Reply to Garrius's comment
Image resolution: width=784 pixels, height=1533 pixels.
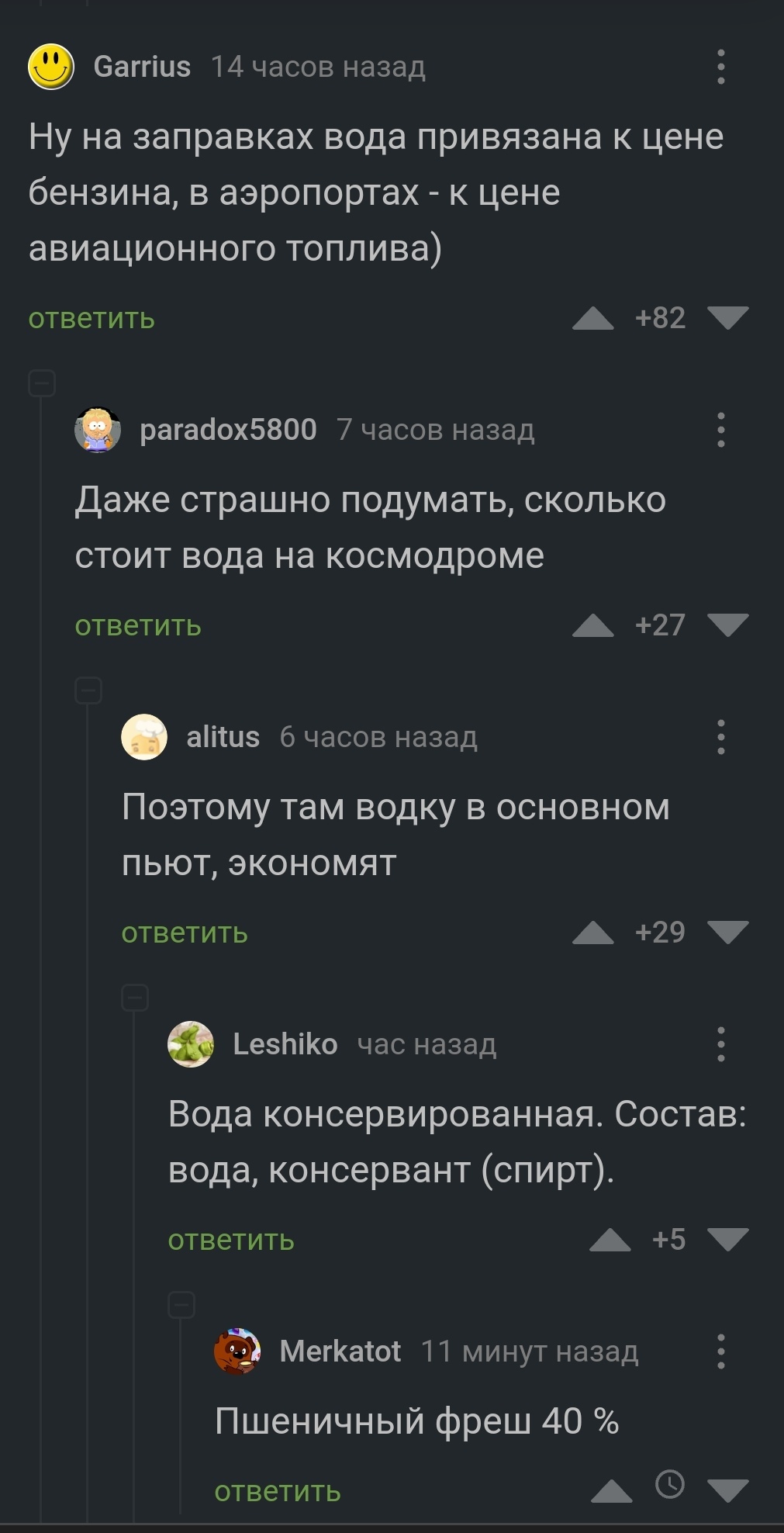[x=92, y=318]
